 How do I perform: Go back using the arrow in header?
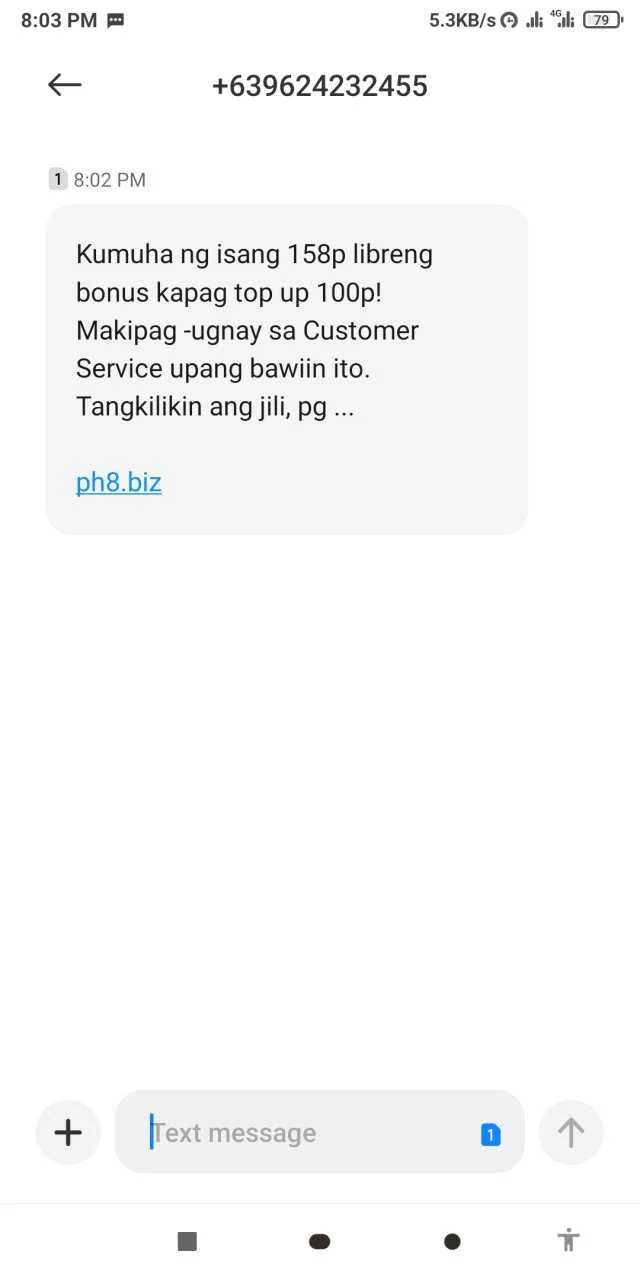(x=65, y=85)
